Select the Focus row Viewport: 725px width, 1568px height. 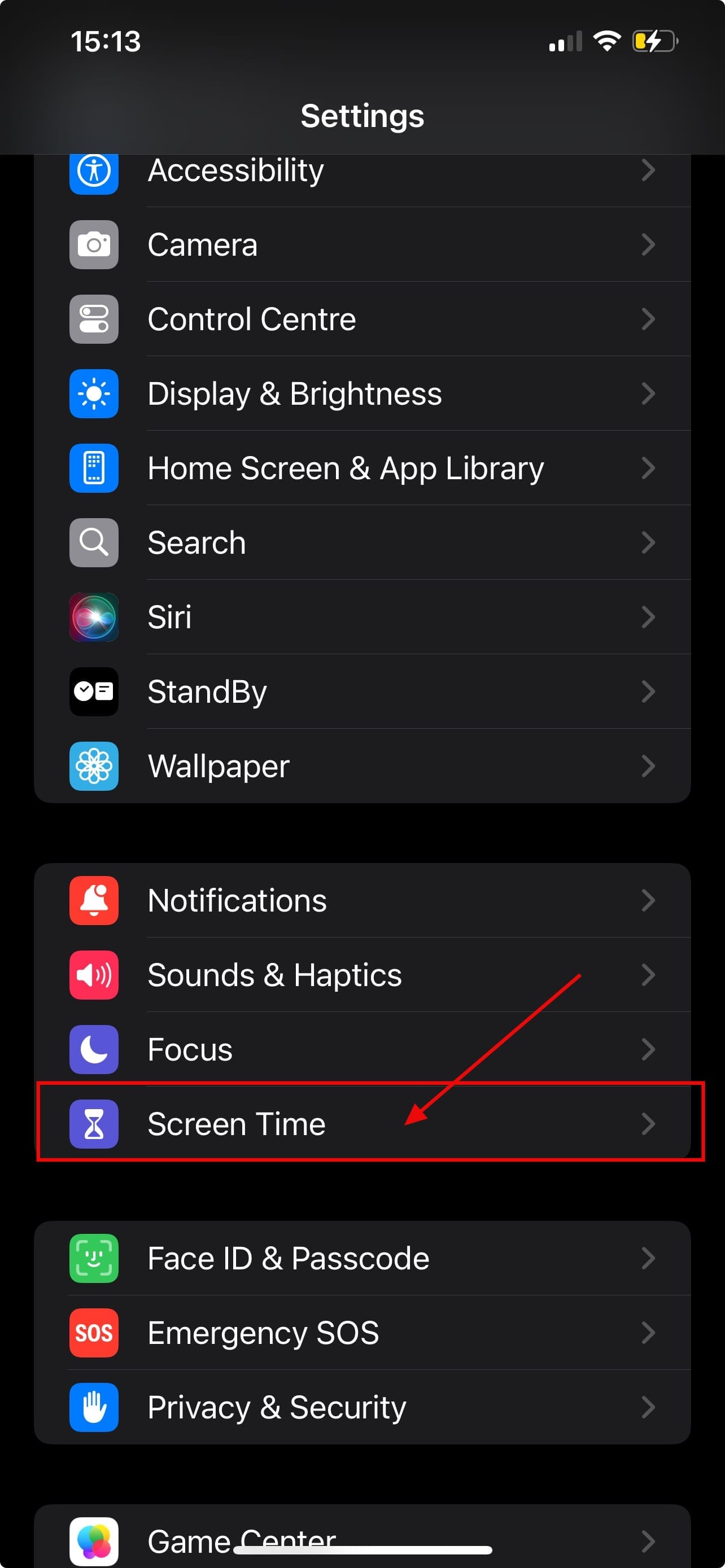click(361, 1049)
